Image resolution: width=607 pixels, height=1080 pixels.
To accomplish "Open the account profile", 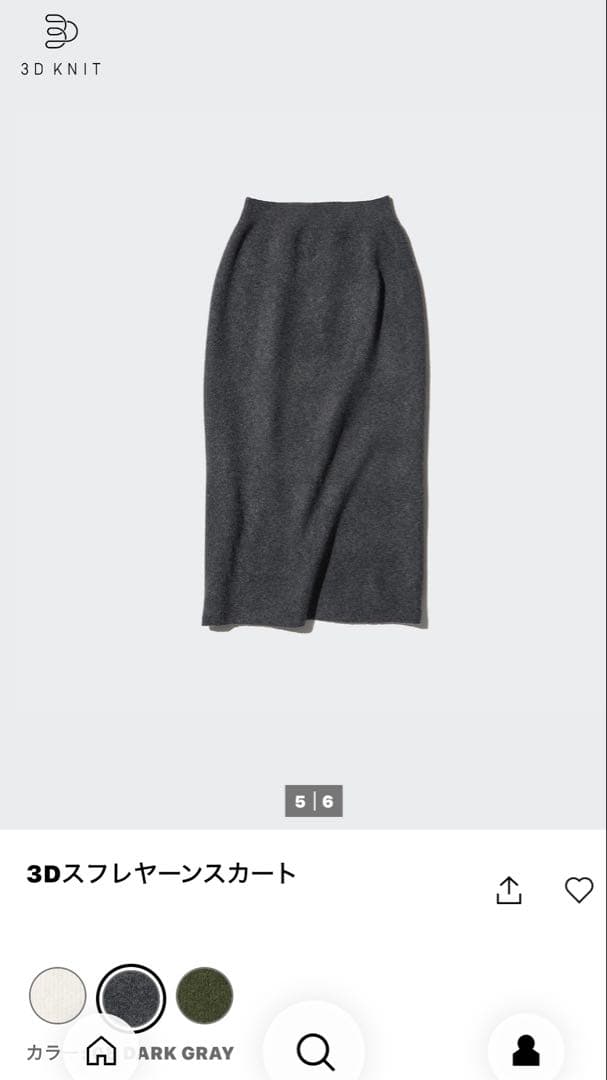I will pyautogui.click(x=525, y=1050).
